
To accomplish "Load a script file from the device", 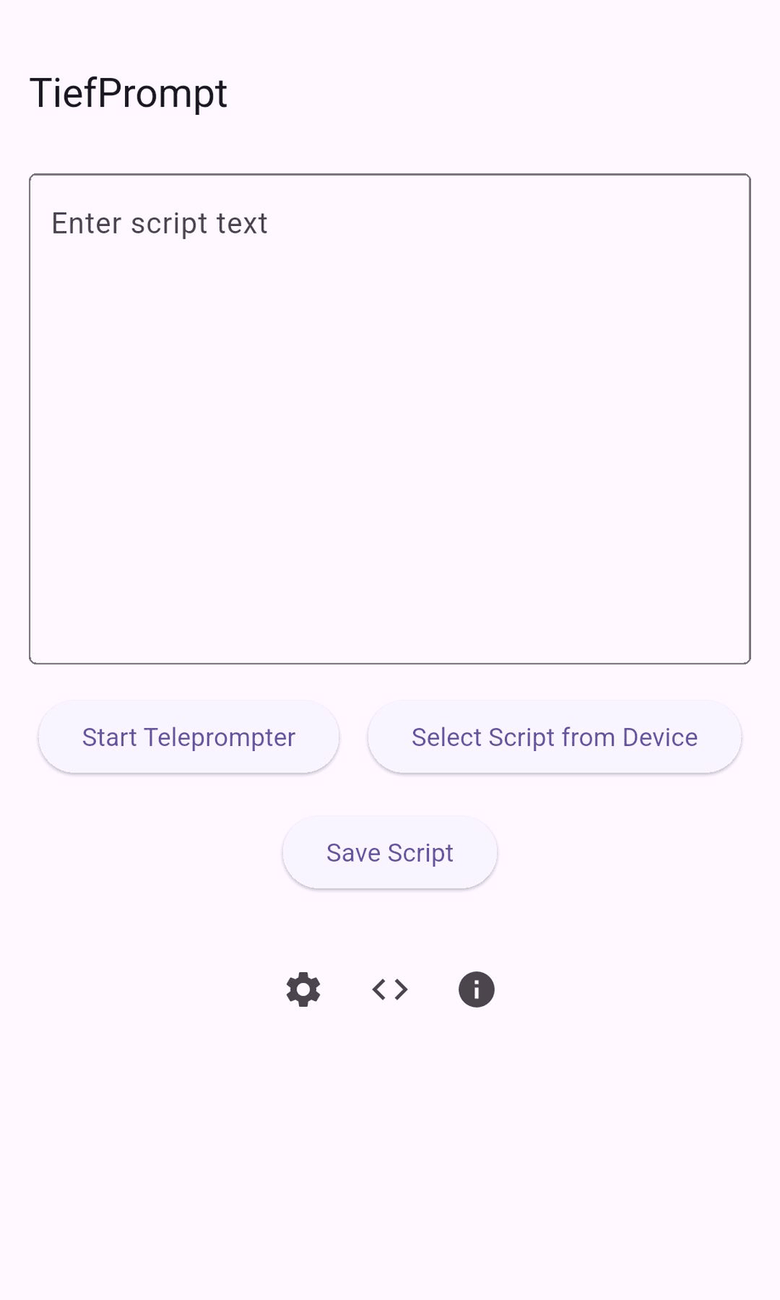I will (x=554, y=737).
